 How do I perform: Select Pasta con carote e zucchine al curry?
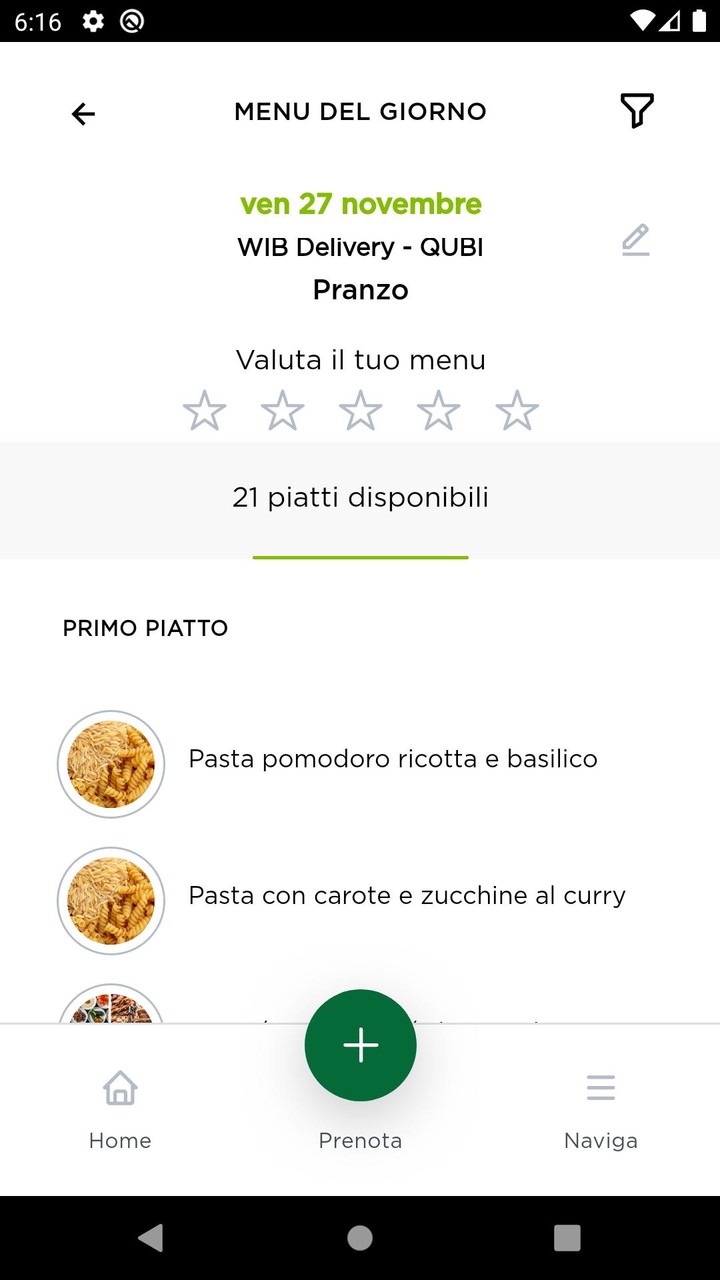point(406,896)
